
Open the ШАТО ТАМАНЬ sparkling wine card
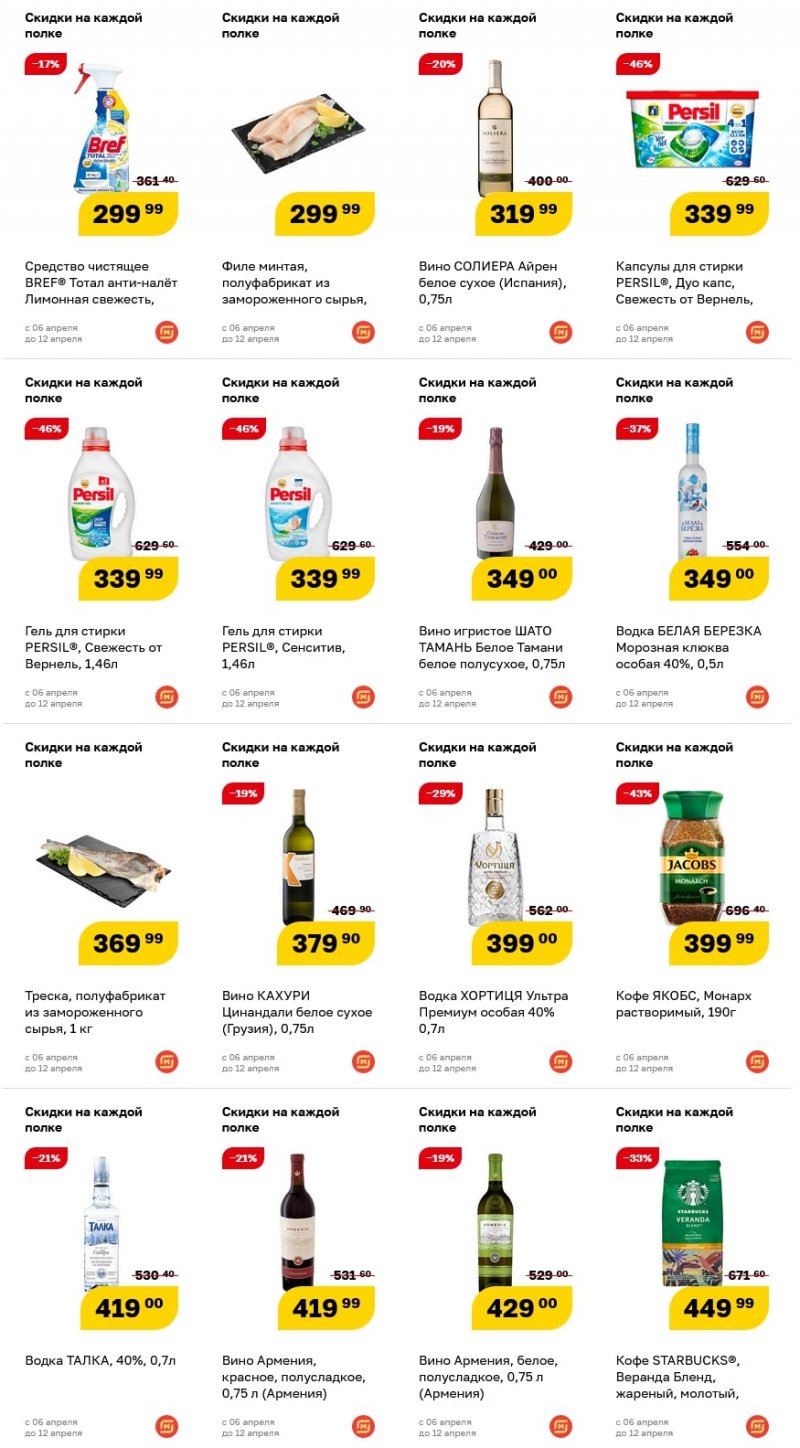tap(495, 541)
